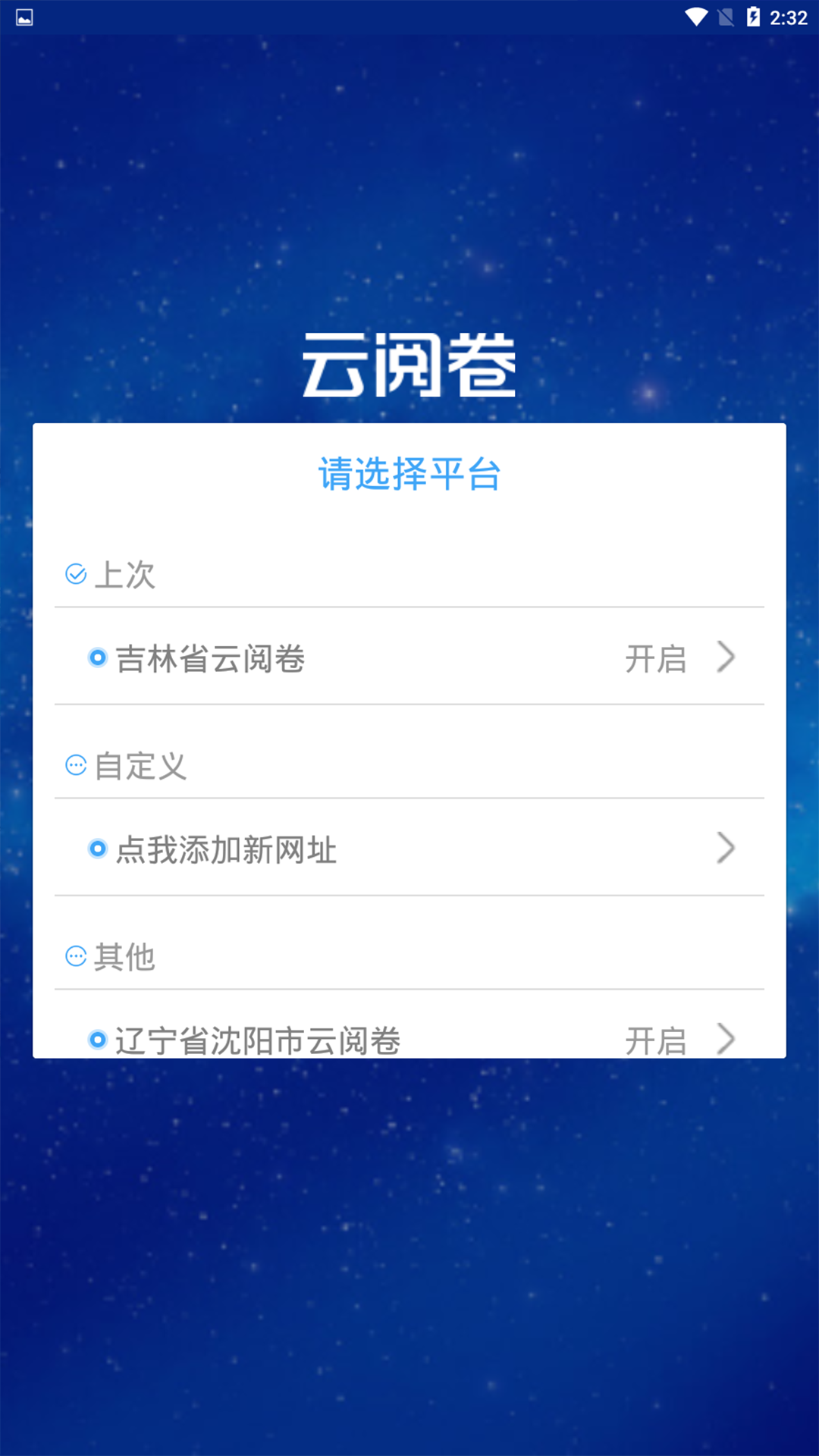The width and height of the screenshot is (819, 1456).
Task: Tap the battery icon in status bar
Action: [x=755, y=17]
